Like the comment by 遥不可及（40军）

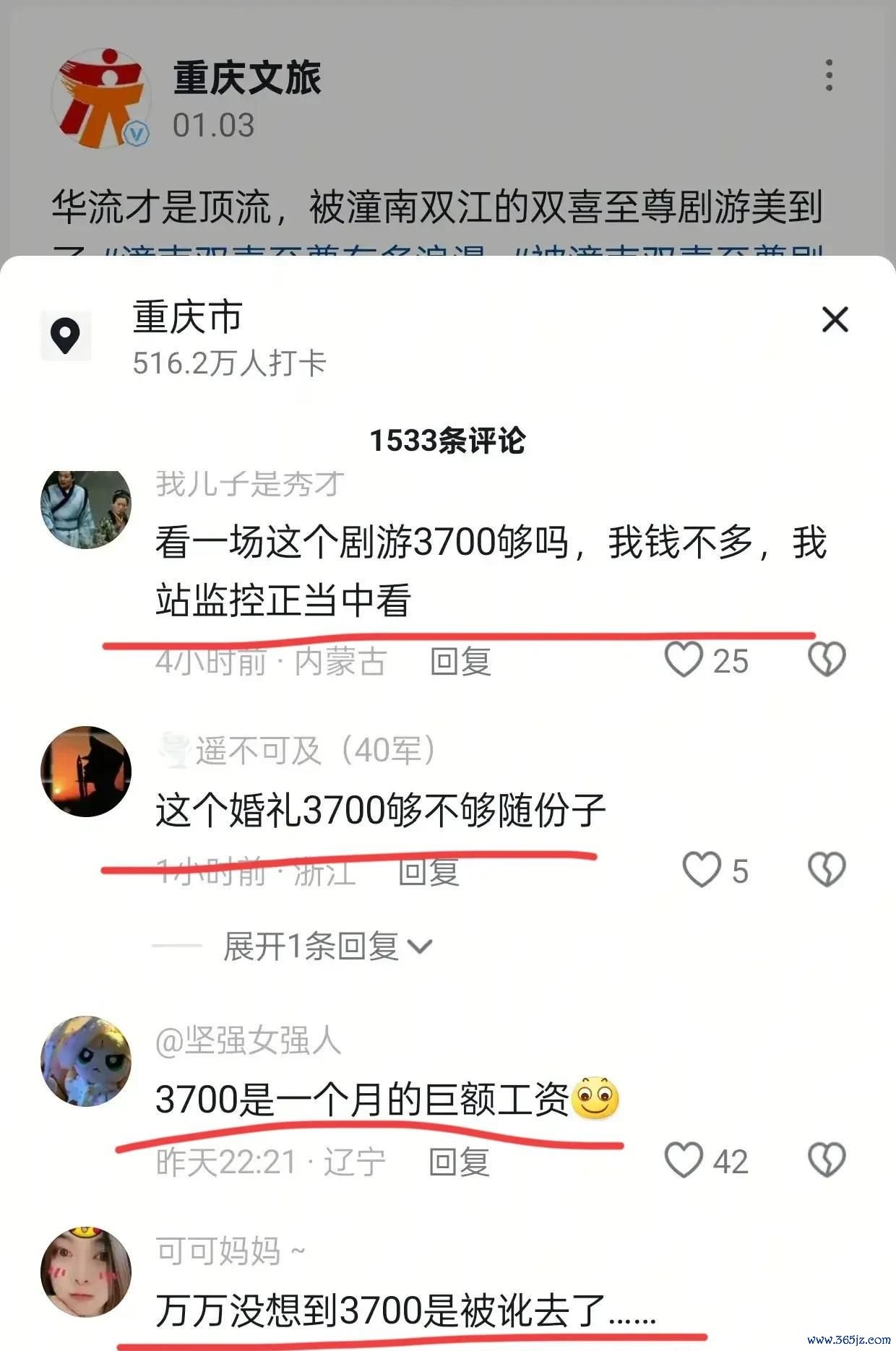coord(702,870)
